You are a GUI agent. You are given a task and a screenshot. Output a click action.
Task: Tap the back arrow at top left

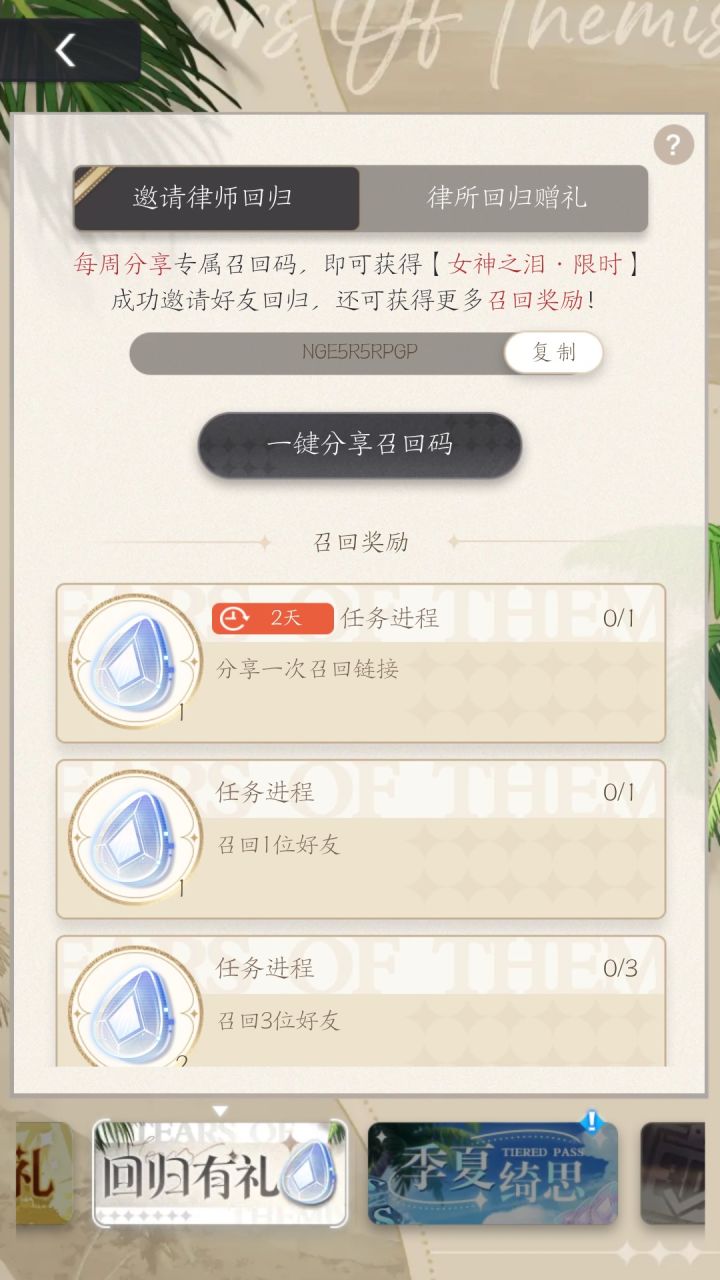coord(66,50)
